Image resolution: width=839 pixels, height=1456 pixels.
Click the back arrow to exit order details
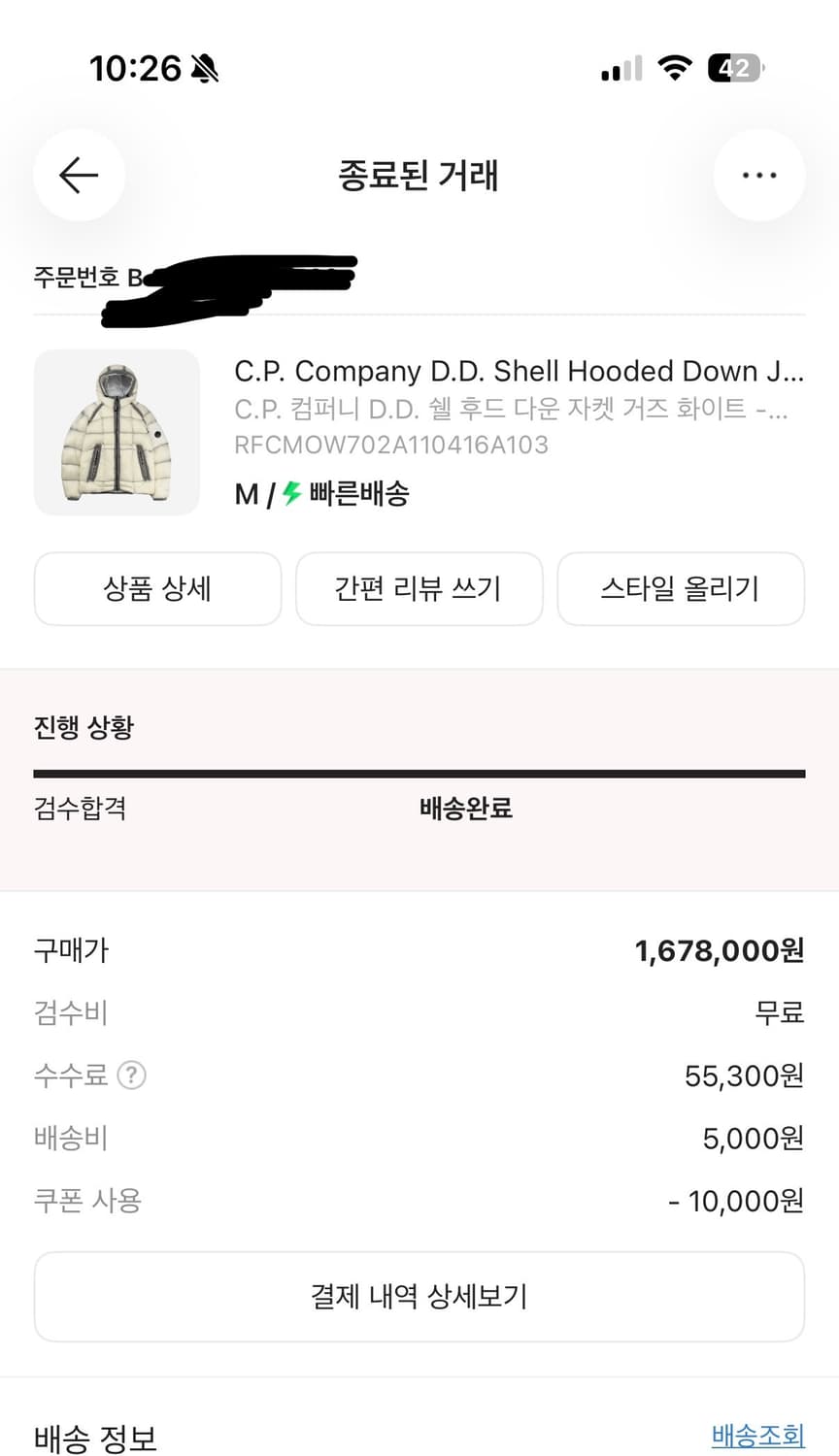[78, 176]
